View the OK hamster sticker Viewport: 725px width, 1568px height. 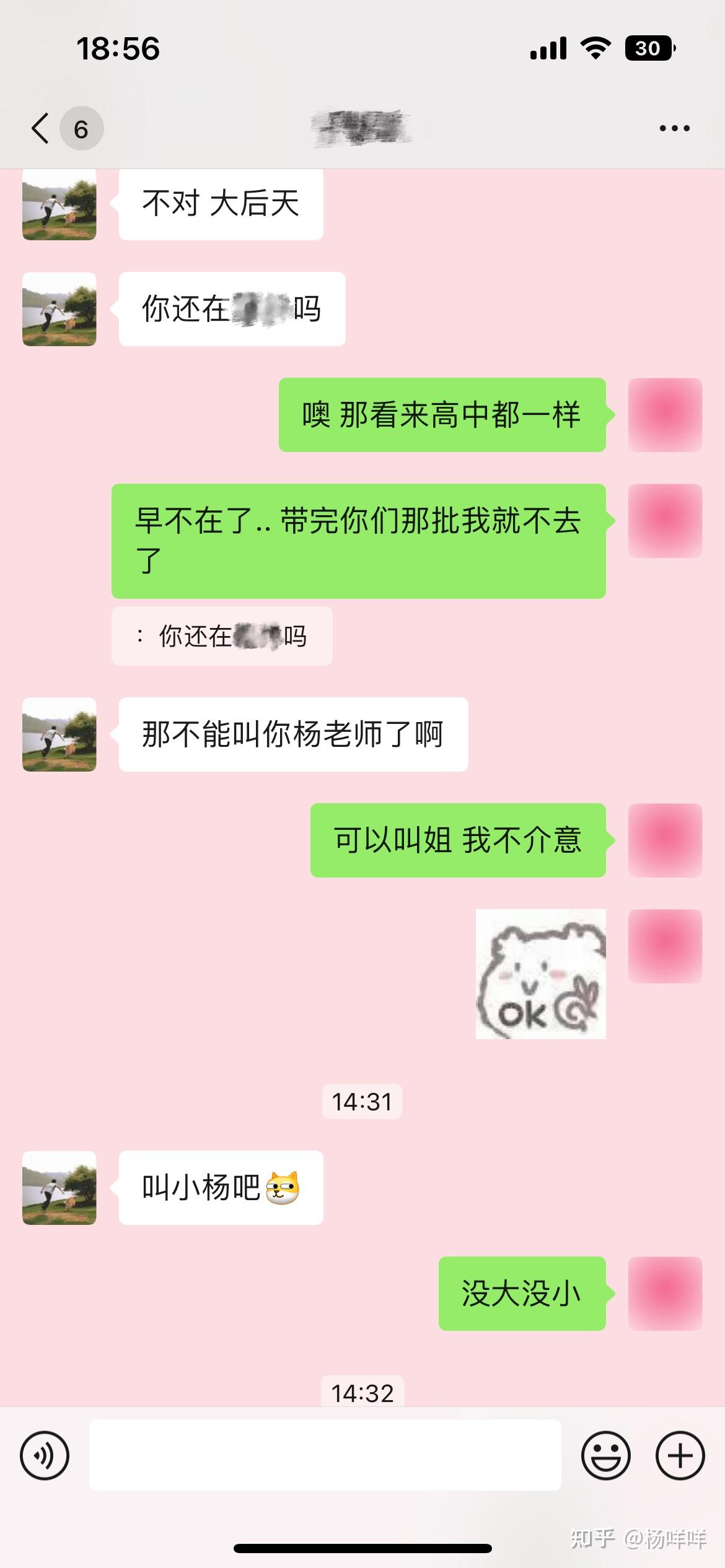click(540, 973)
